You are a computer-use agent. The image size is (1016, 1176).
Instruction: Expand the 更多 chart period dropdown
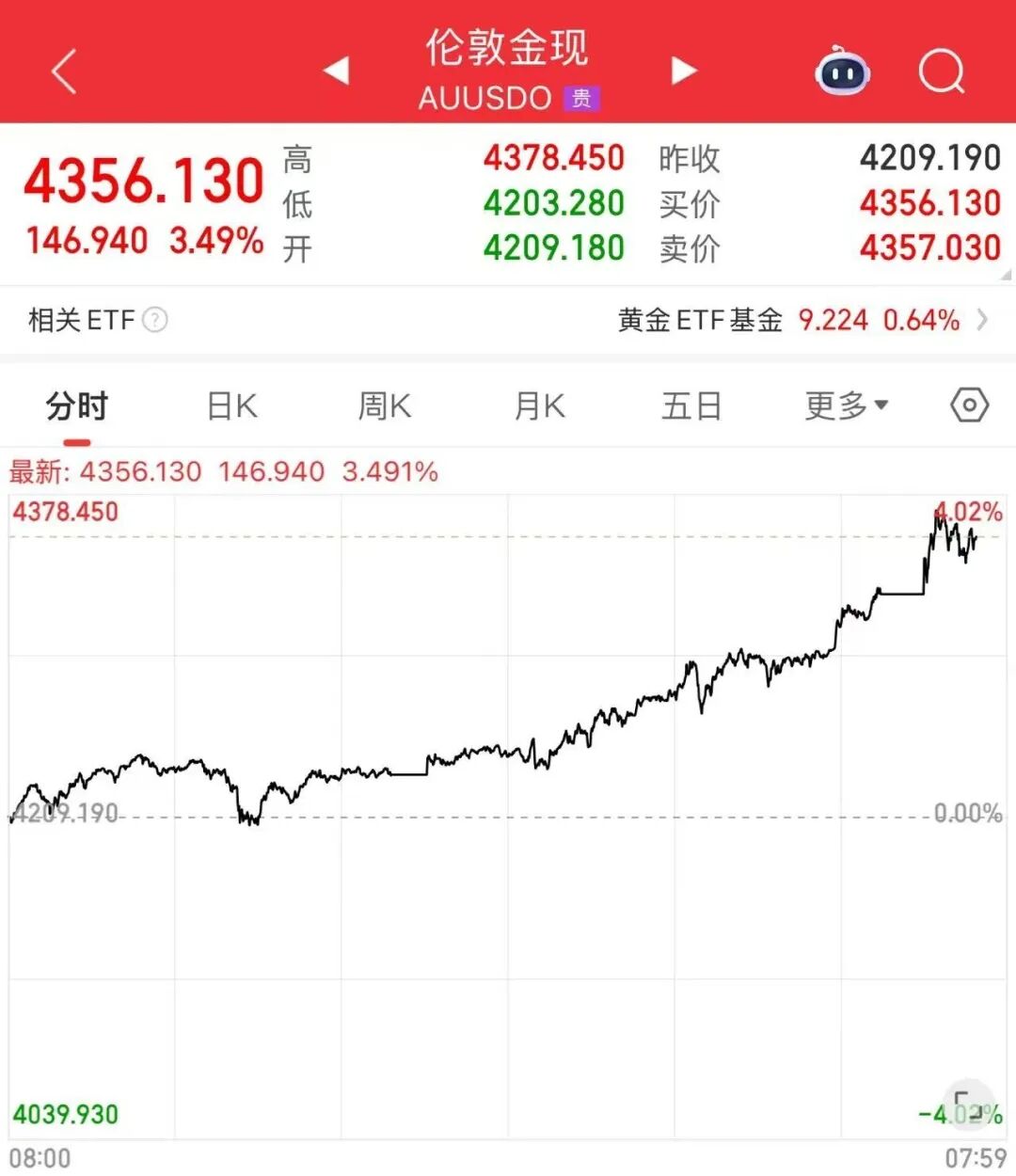coord(845,405)
